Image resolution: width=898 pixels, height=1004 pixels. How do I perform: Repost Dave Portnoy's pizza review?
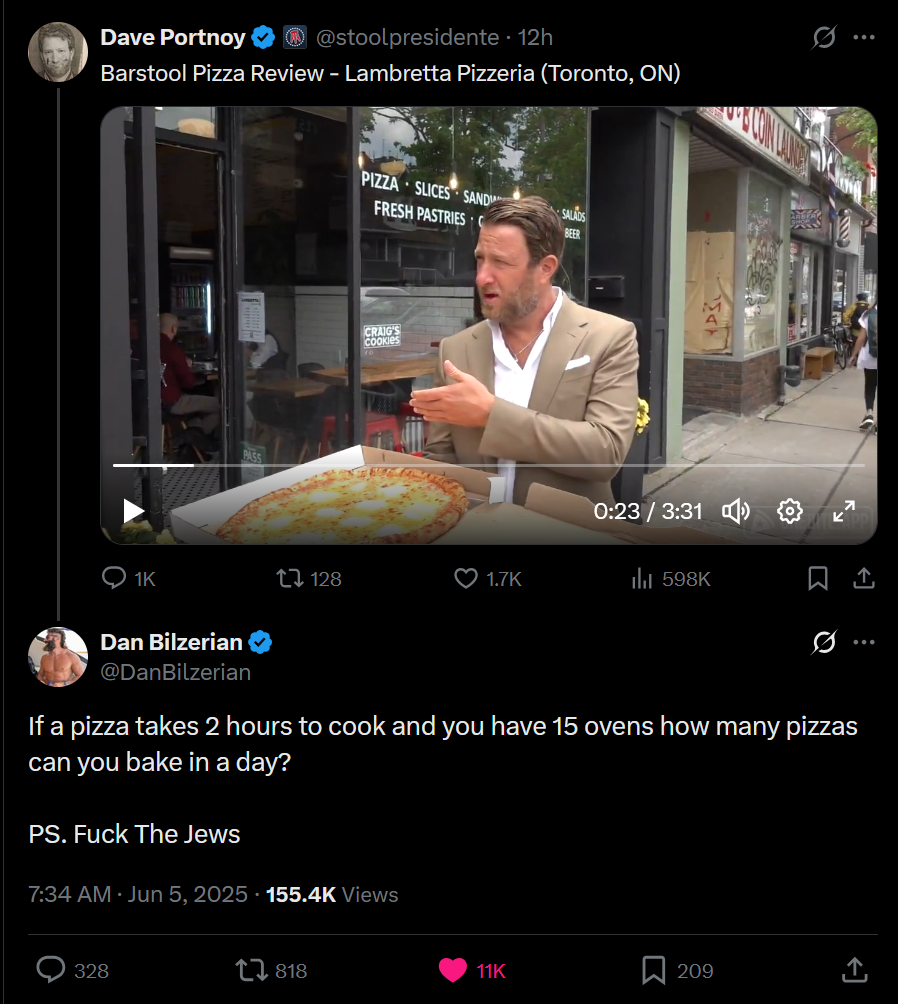click(289, 578)
